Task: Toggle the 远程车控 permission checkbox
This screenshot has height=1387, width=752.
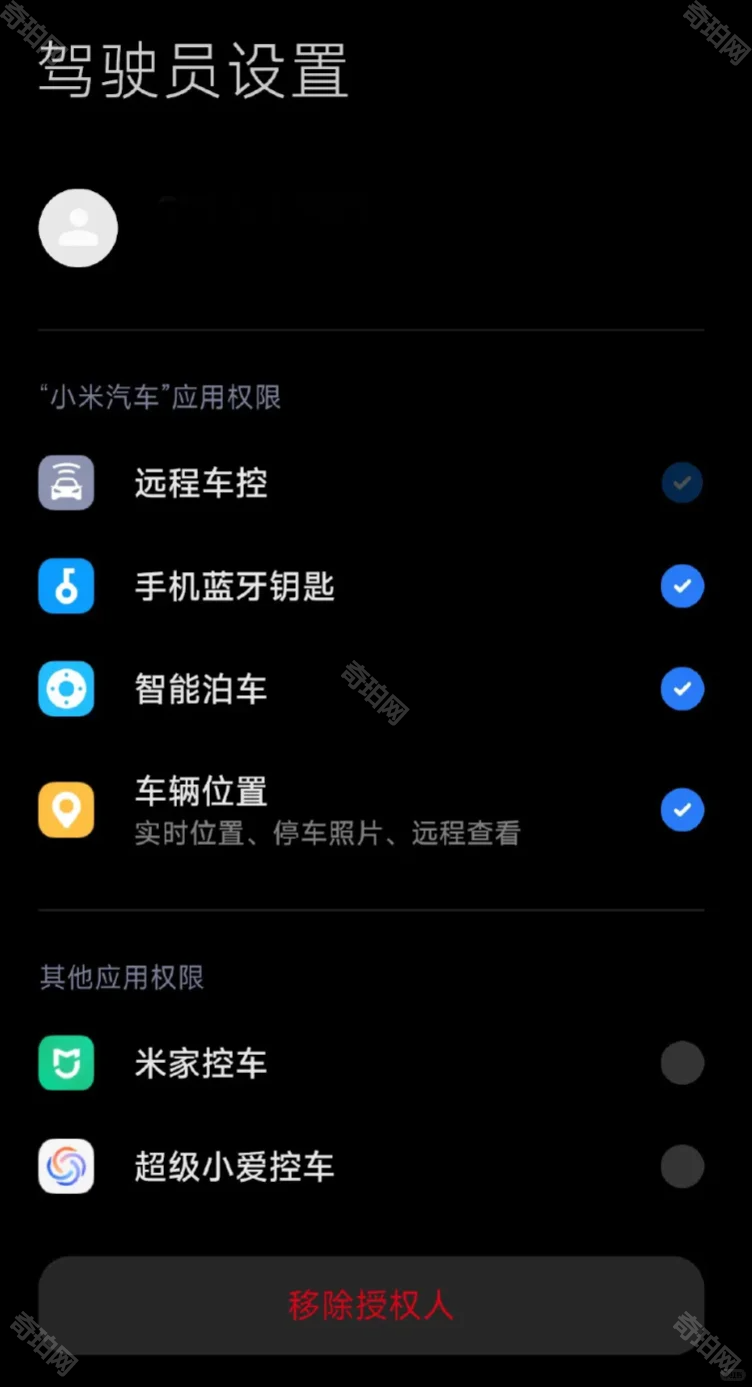Action: coord(682,483)
